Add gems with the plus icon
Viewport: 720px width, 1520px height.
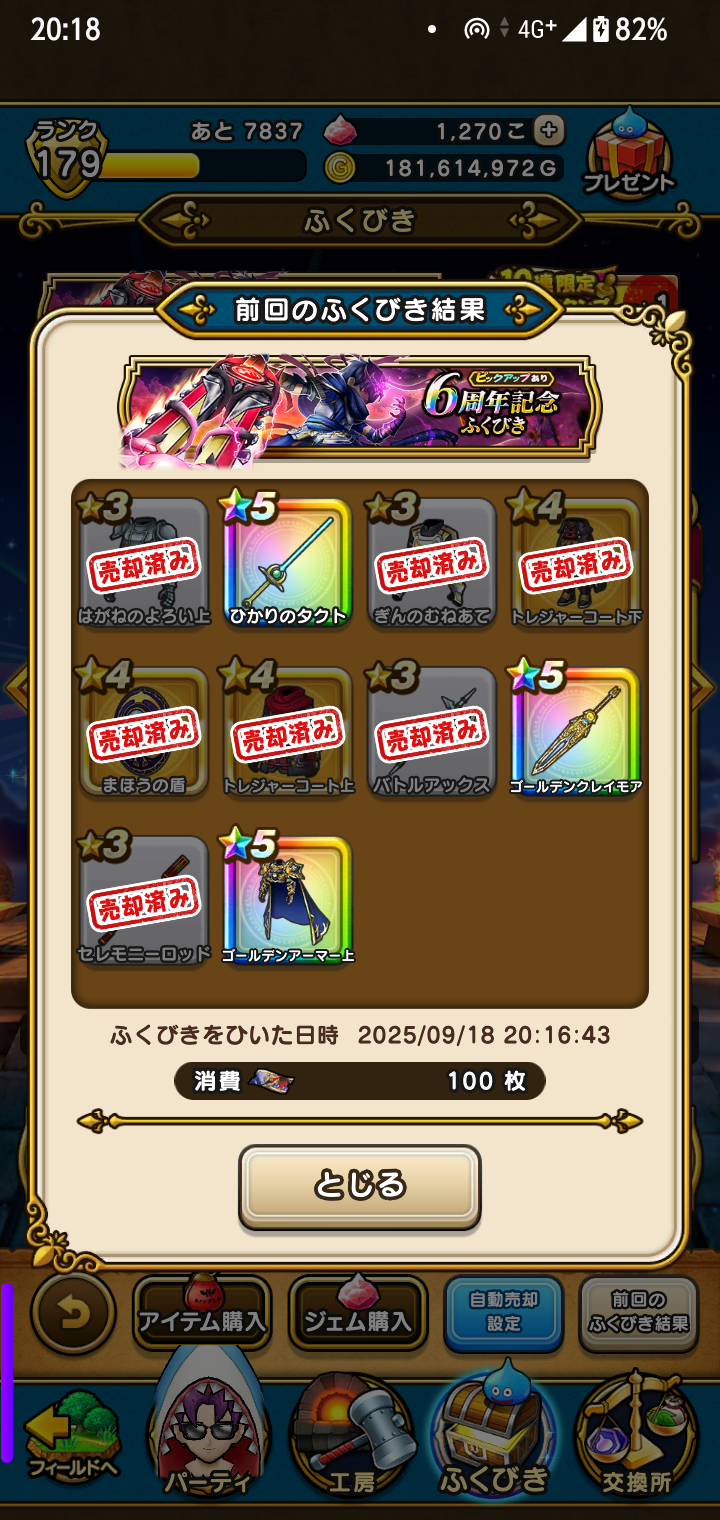[548, 130]
